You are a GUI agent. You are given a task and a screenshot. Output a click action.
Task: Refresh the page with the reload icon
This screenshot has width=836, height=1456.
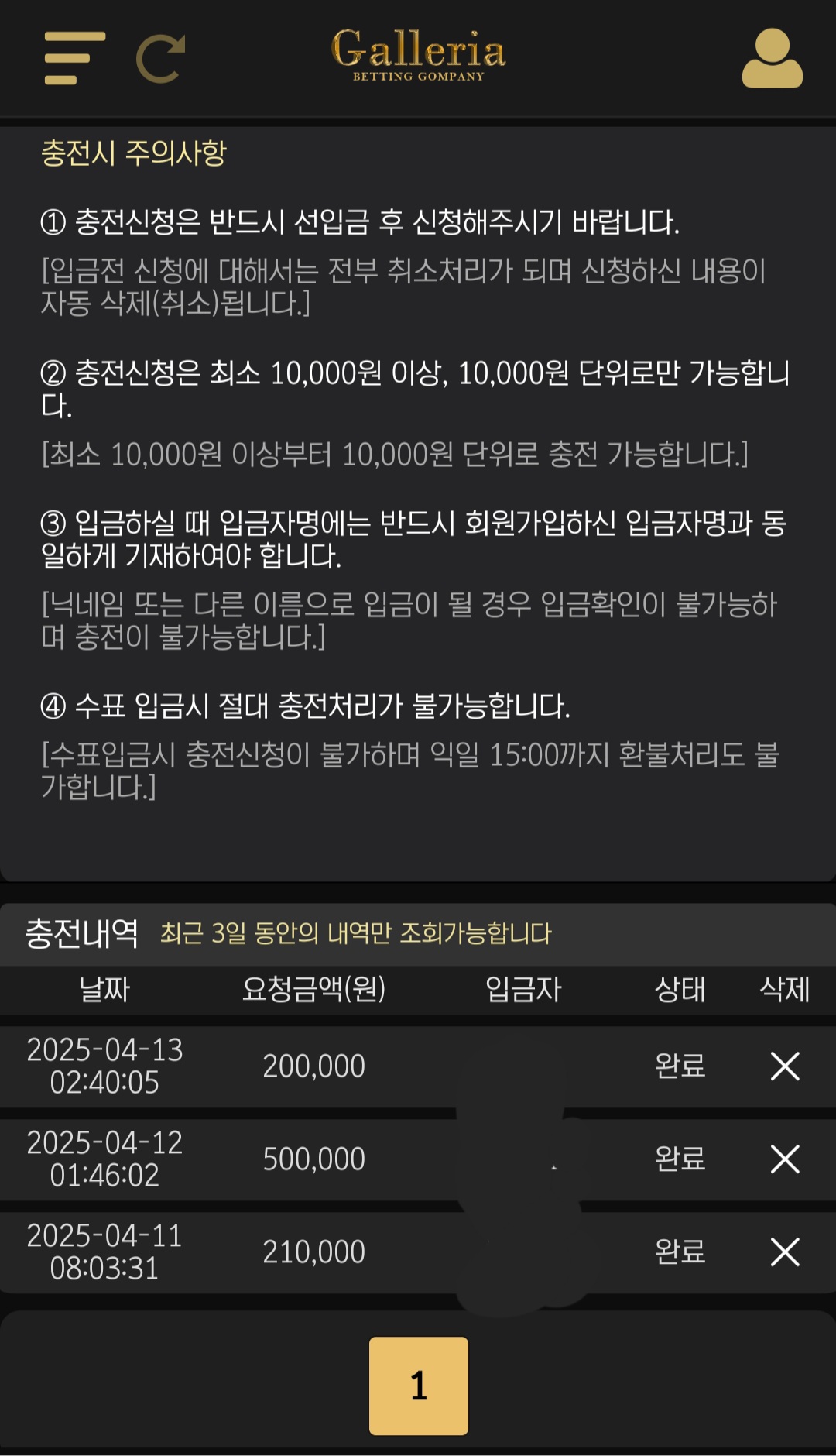coord(160,59)
